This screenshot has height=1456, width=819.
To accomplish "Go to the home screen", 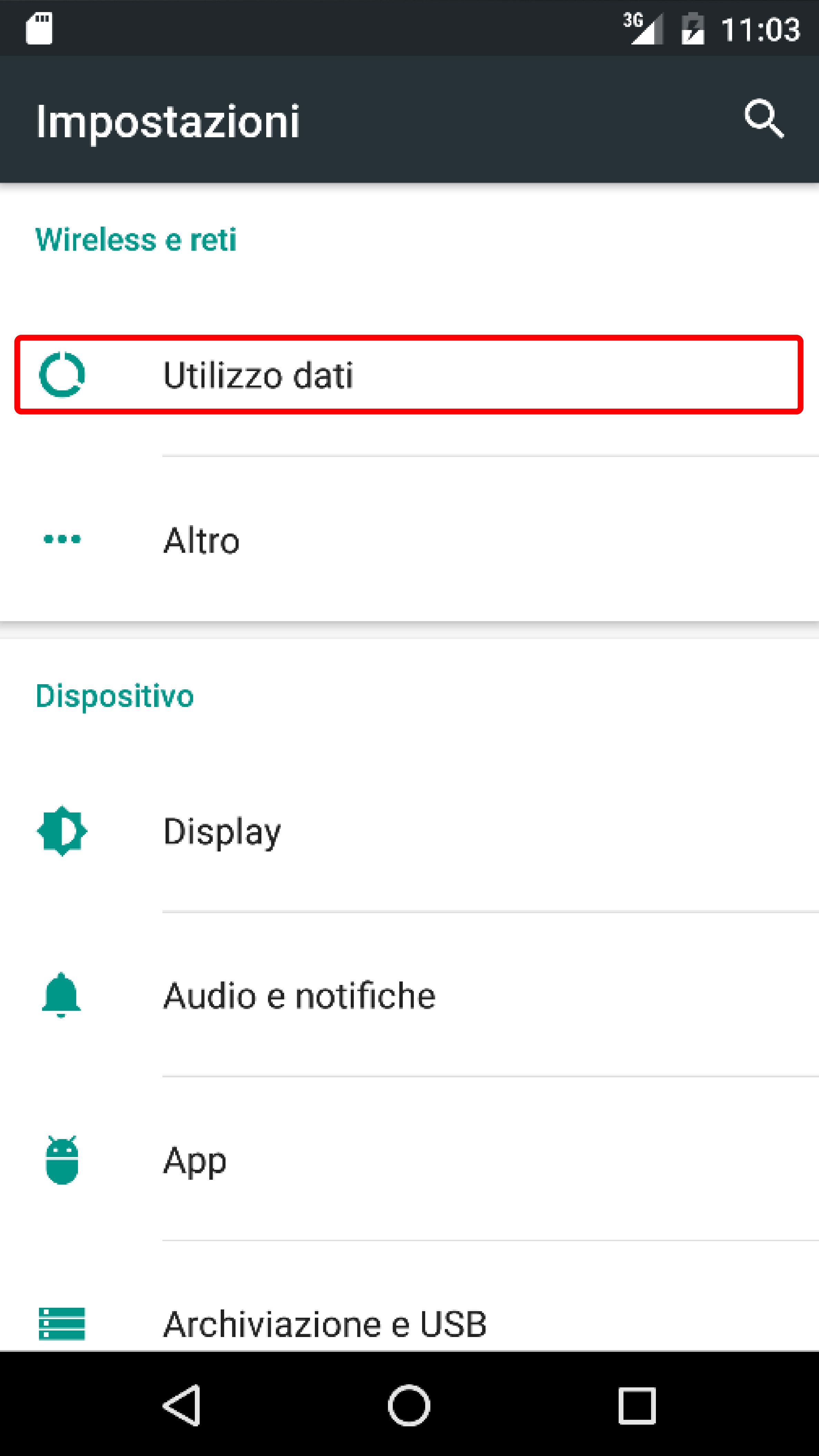I will click(x=409, y=1405).
